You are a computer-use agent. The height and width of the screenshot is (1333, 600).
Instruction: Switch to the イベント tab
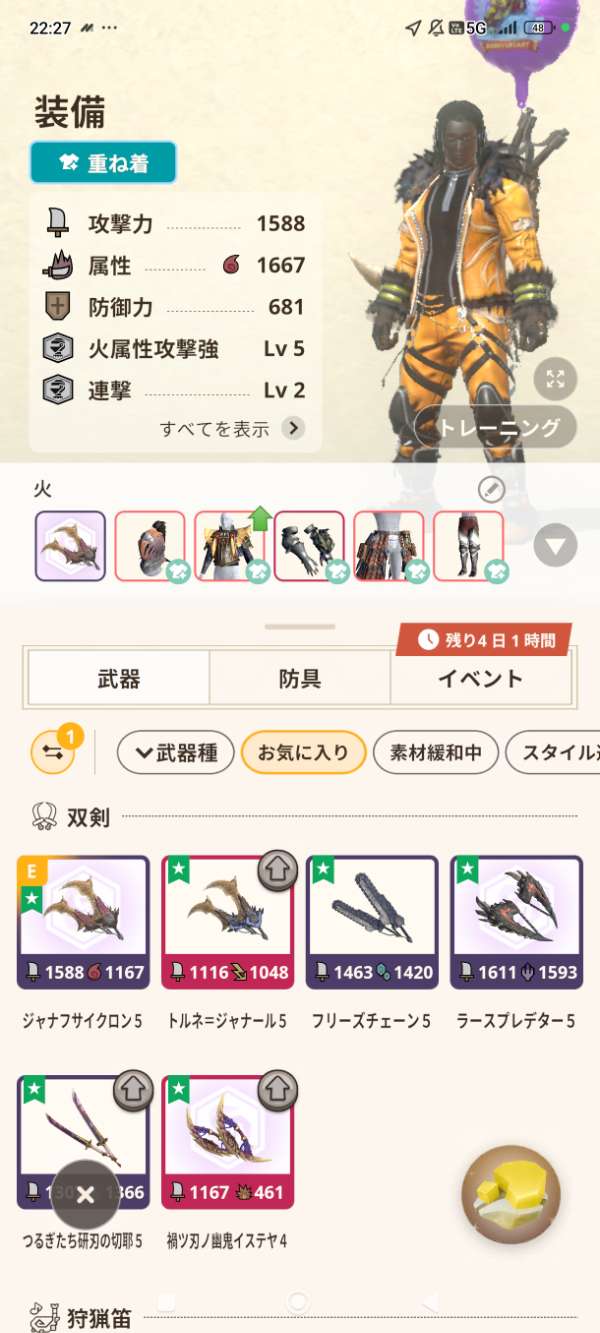click(480, 680)
